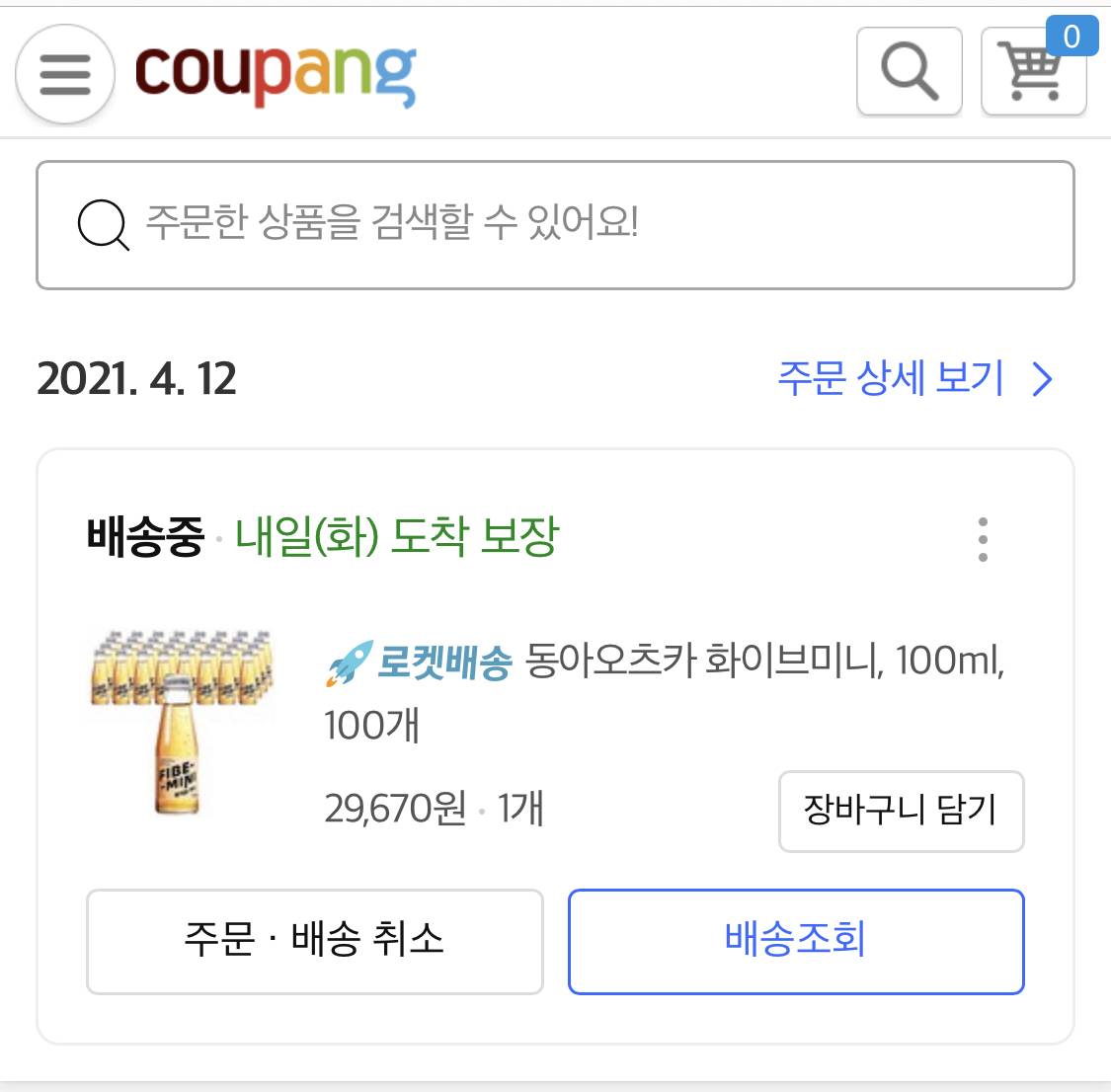Tap 장바구니 담기 to add to cart
The height and width of the screenshot is (1092, 1111).
901,811
